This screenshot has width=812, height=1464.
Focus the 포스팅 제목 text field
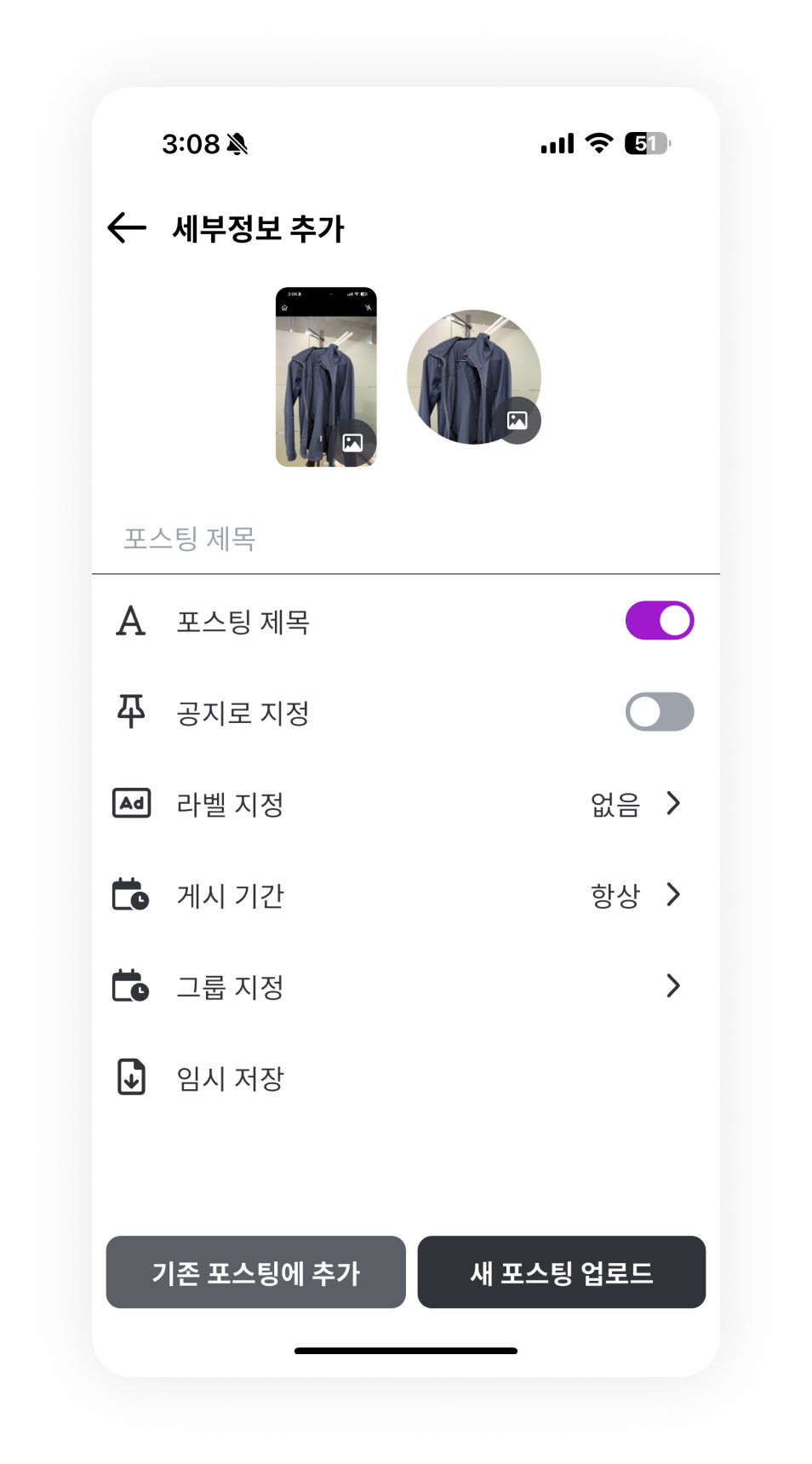coord(406,538)
